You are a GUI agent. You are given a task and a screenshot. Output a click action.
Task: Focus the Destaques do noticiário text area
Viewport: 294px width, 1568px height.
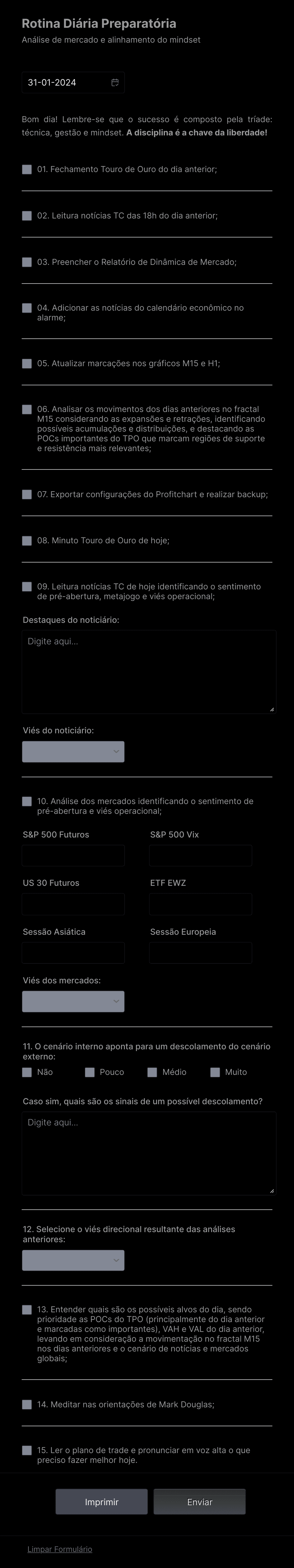148,671
